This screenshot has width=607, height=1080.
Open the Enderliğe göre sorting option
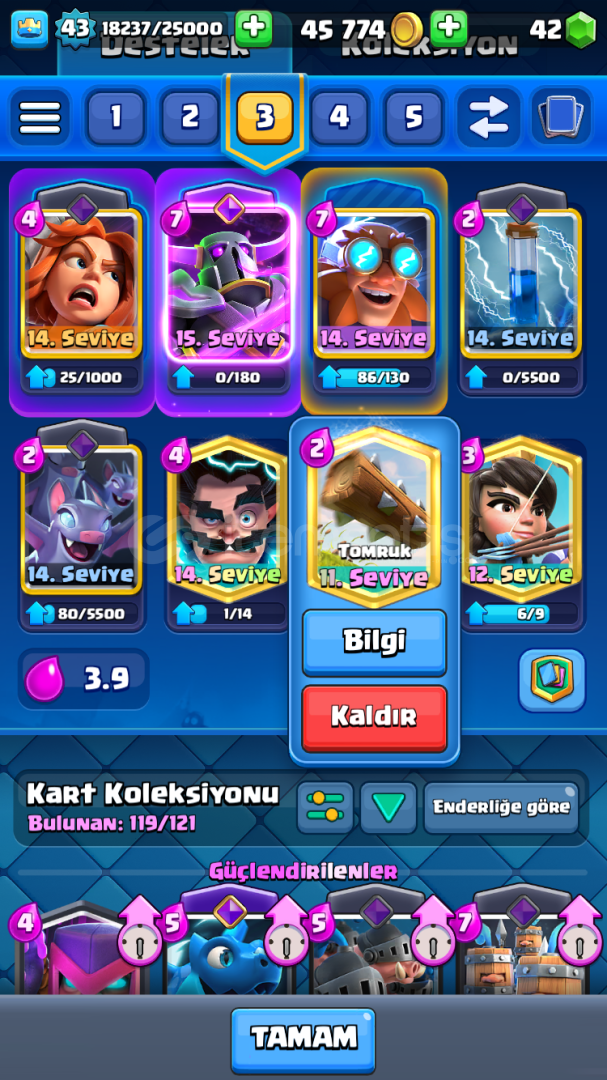point(501,807)
